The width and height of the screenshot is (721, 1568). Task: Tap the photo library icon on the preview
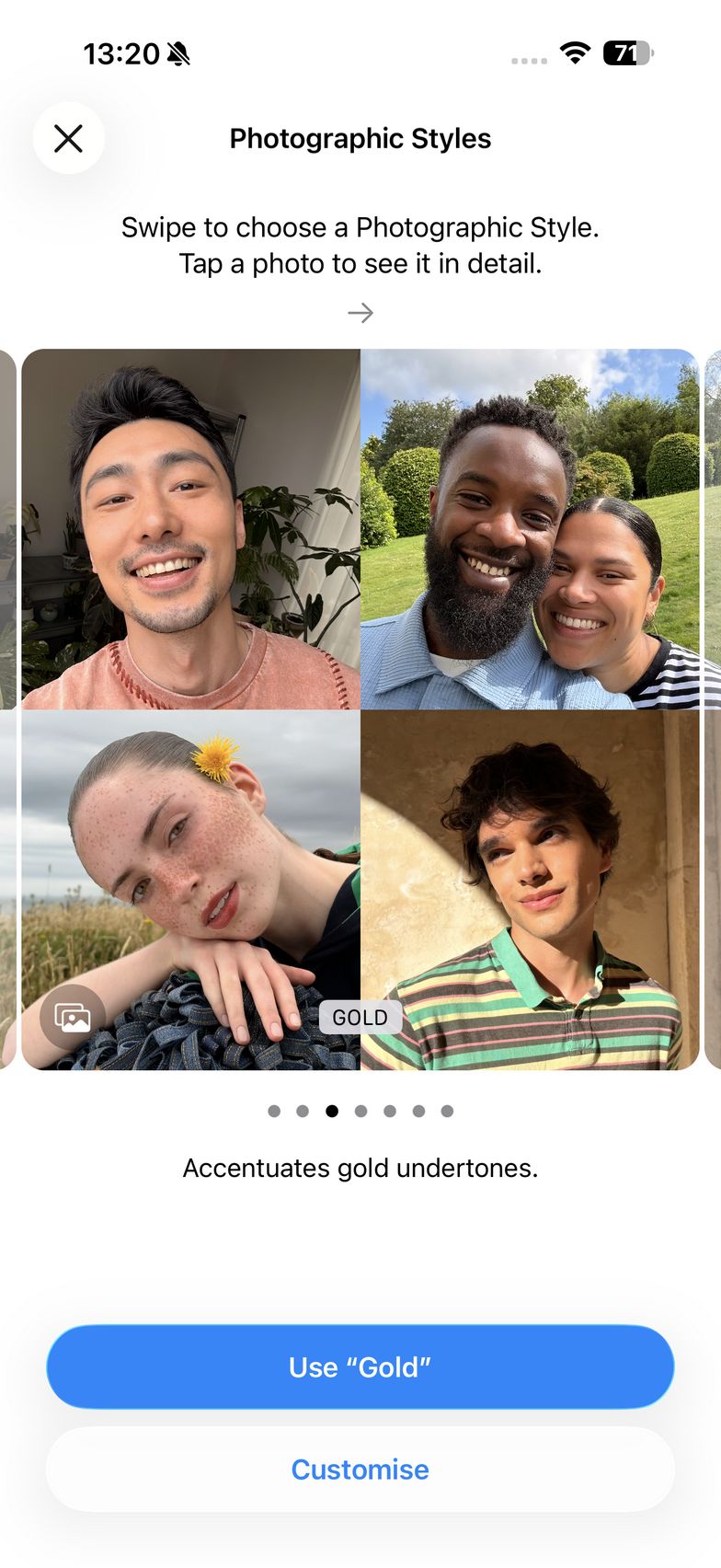point(73,1017)
